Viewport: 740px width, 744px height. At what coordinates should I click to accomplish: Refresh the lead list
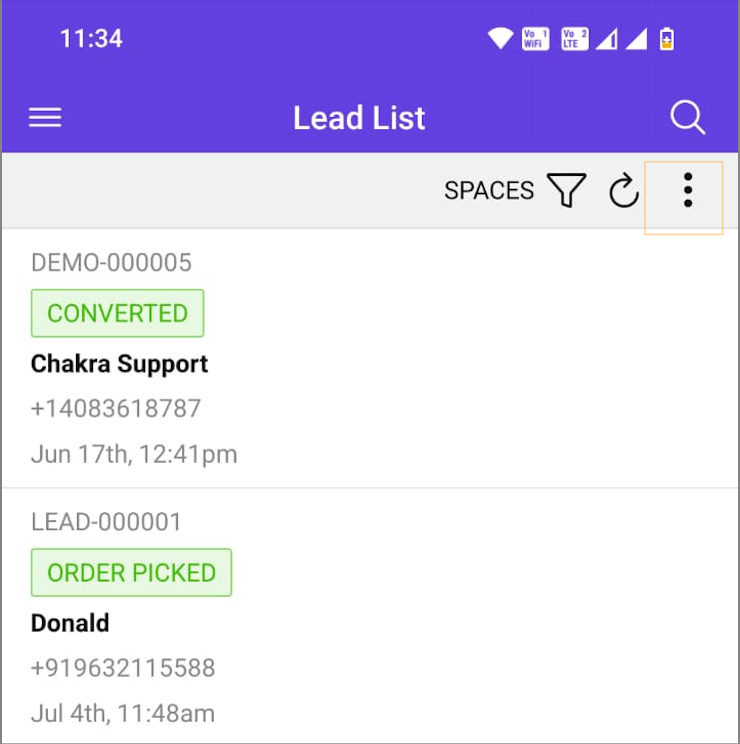click(x=624, y=190)
